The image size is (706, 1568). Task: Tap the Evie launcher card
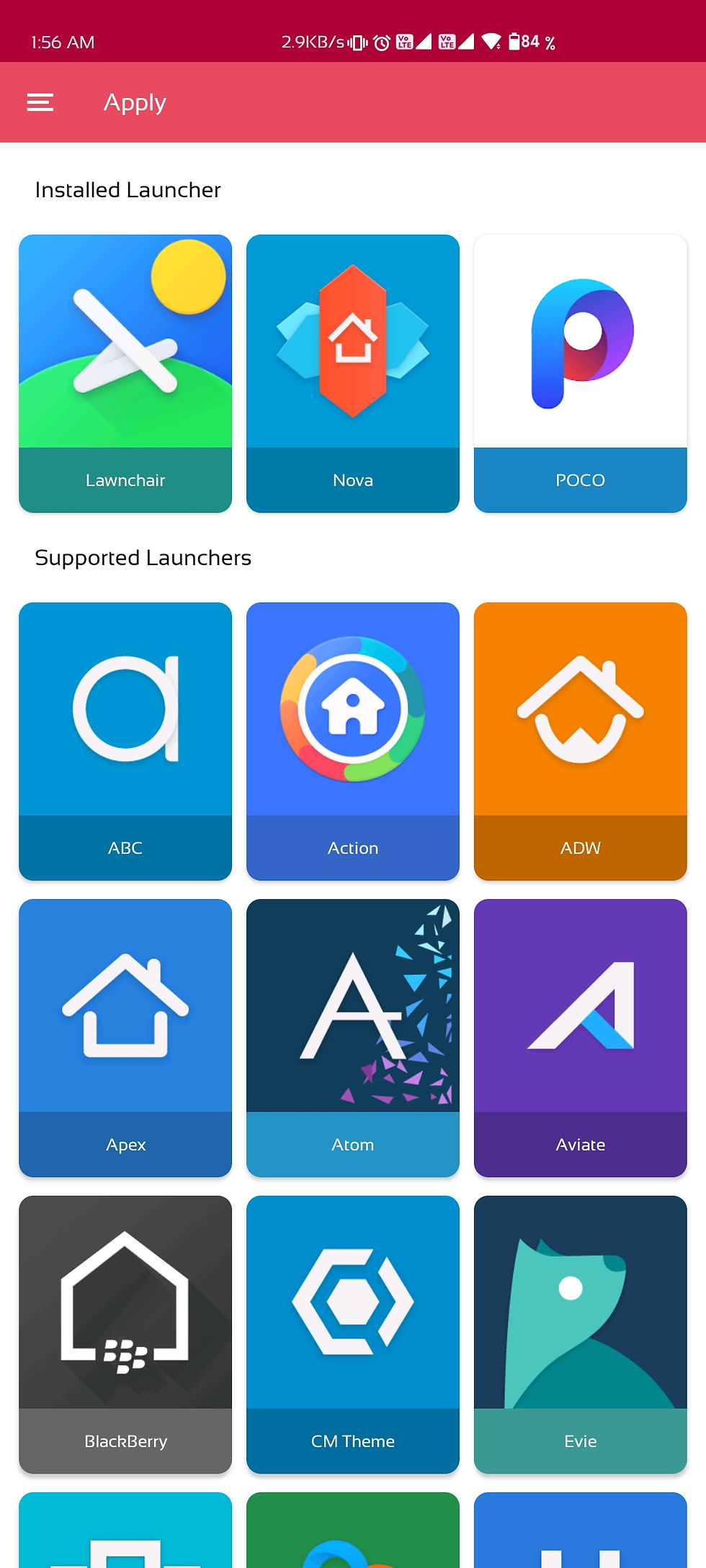pyautogui.click(x=580, y=1334)
